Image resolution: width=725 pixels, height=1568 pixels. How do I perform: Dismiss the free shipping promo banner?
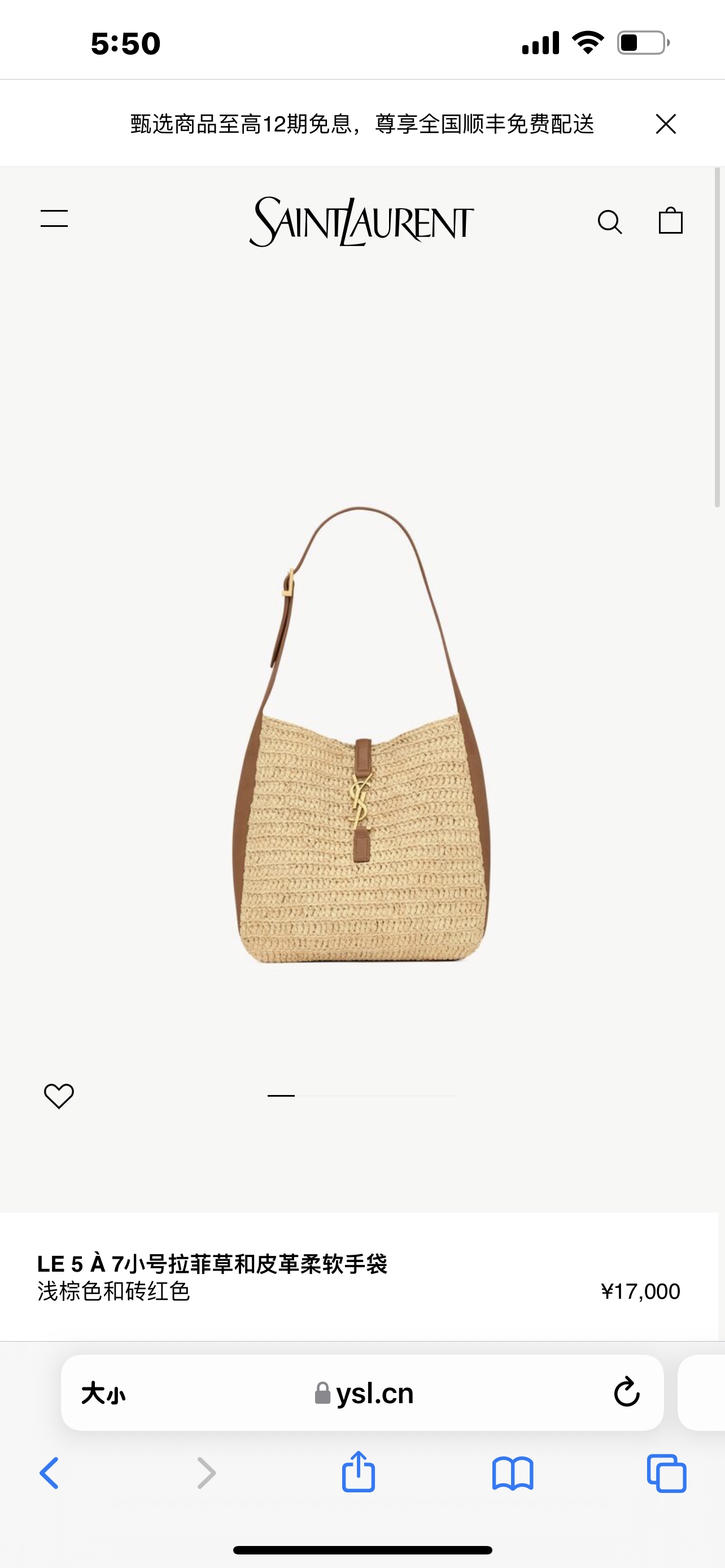pyautogui.click(x=665, y=124)
